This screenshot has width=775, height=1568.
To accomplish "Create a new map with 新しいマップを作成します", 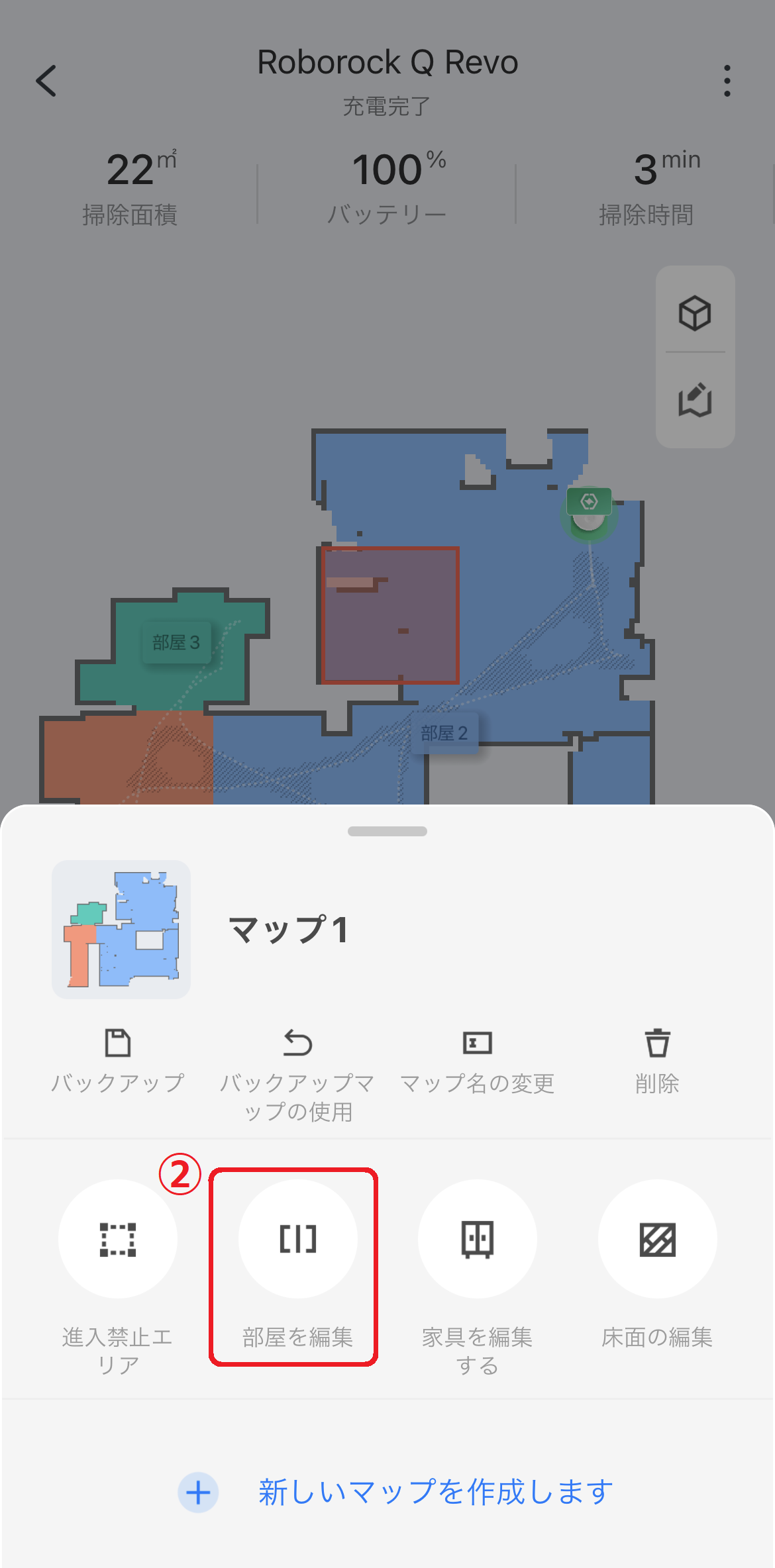I will coord(397,1493).
